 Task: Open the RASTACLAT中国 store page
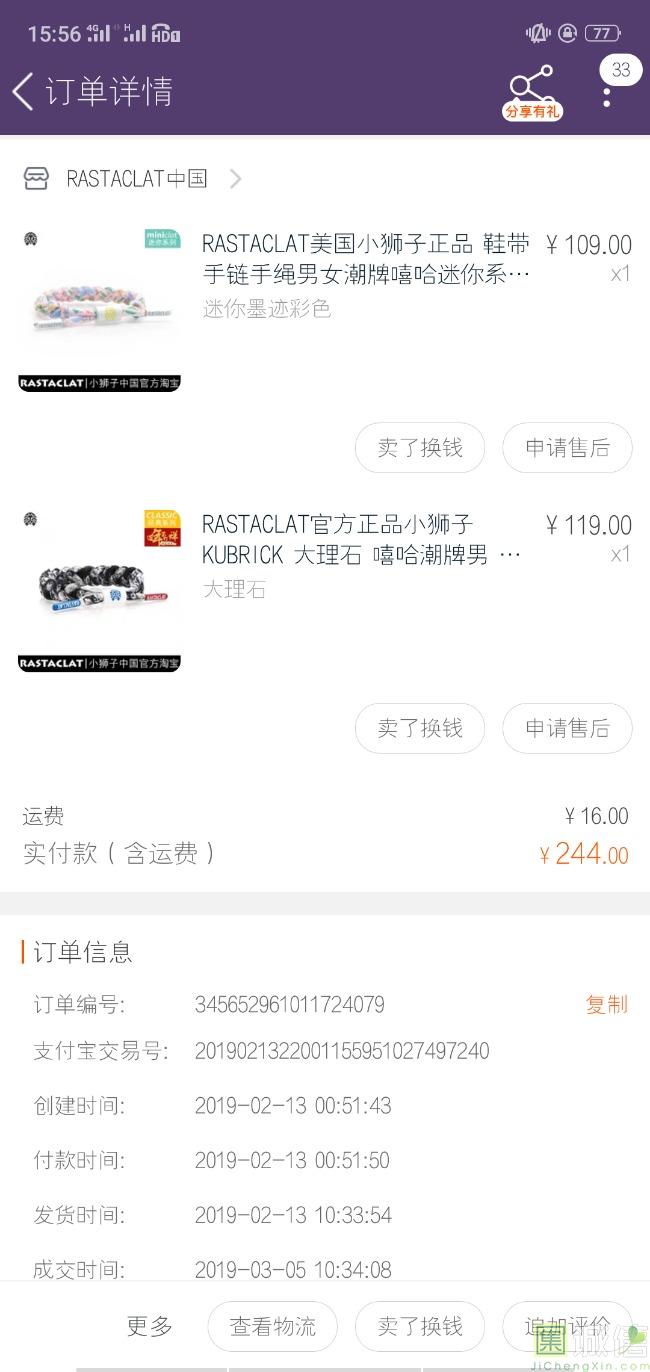pos(137,179)
